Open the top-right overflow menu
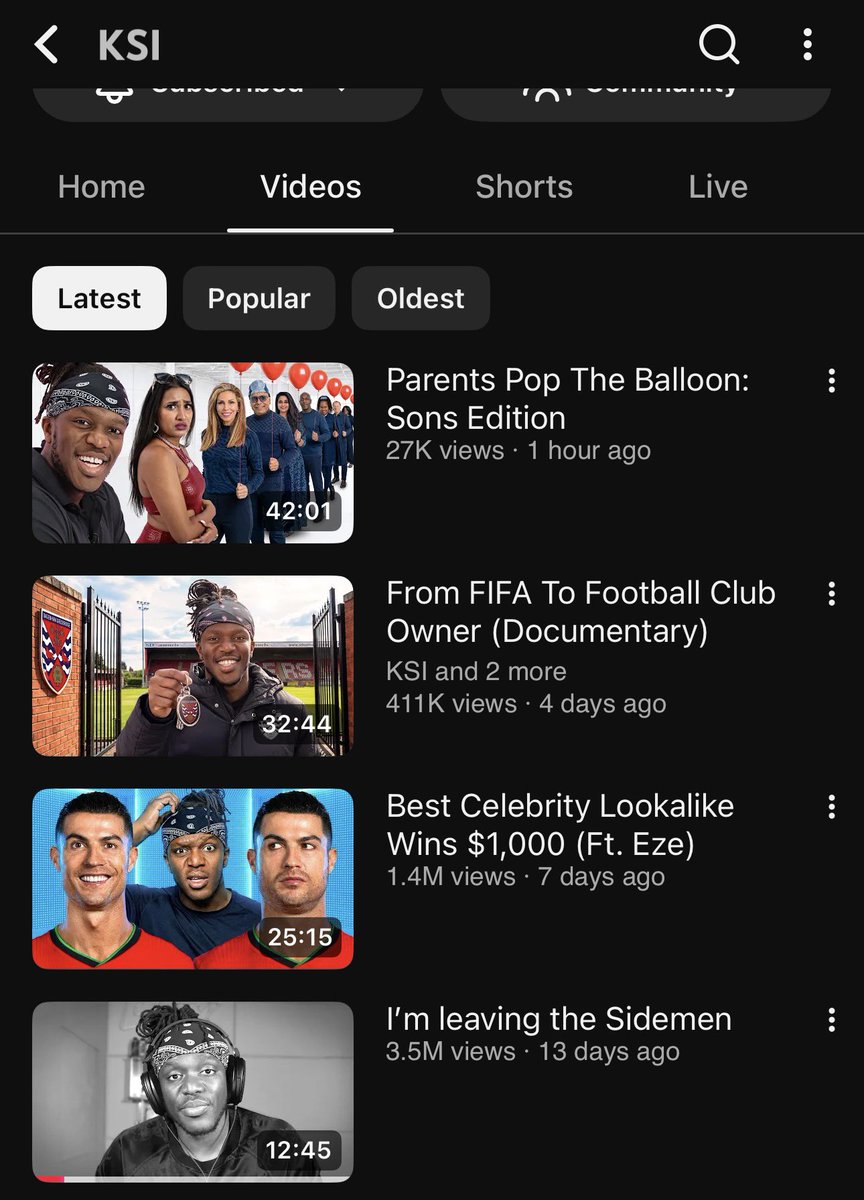Viewport: 864px width, 1200px height. point(807,45)
